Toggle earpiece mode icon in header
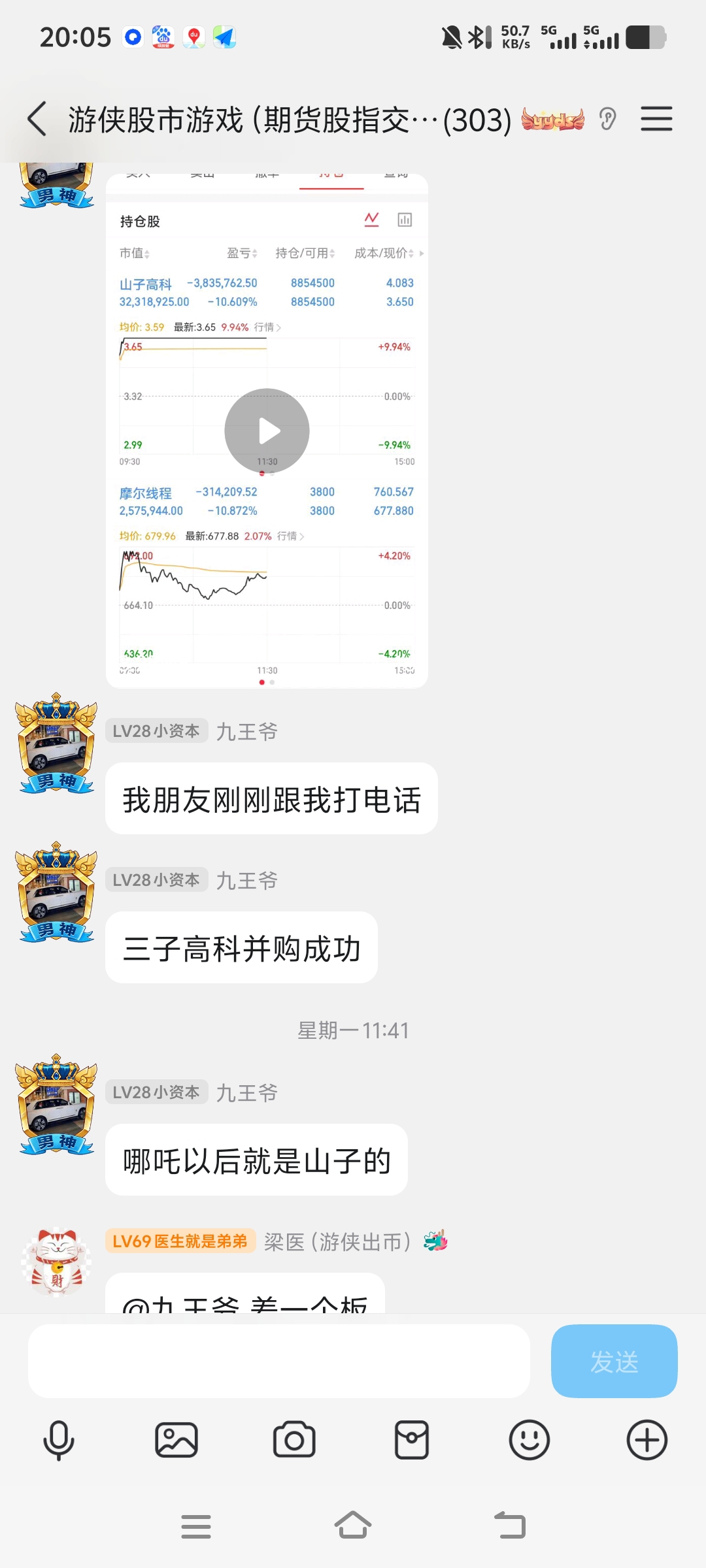This screenshot has height=1568, width=706. pyautogui.click(x=608, y=120)
